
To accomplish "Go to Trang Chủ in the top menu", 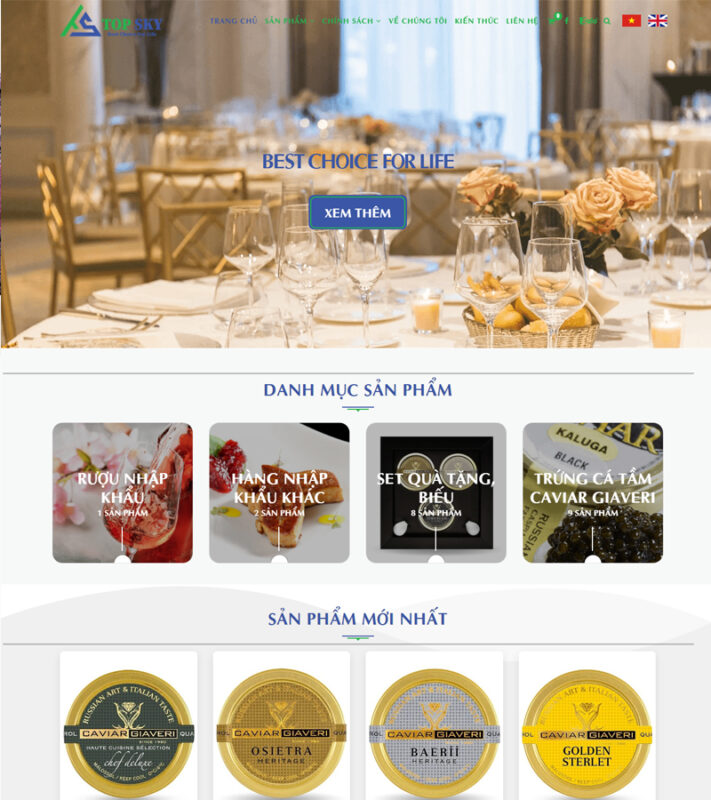I will tap(233, 20).
